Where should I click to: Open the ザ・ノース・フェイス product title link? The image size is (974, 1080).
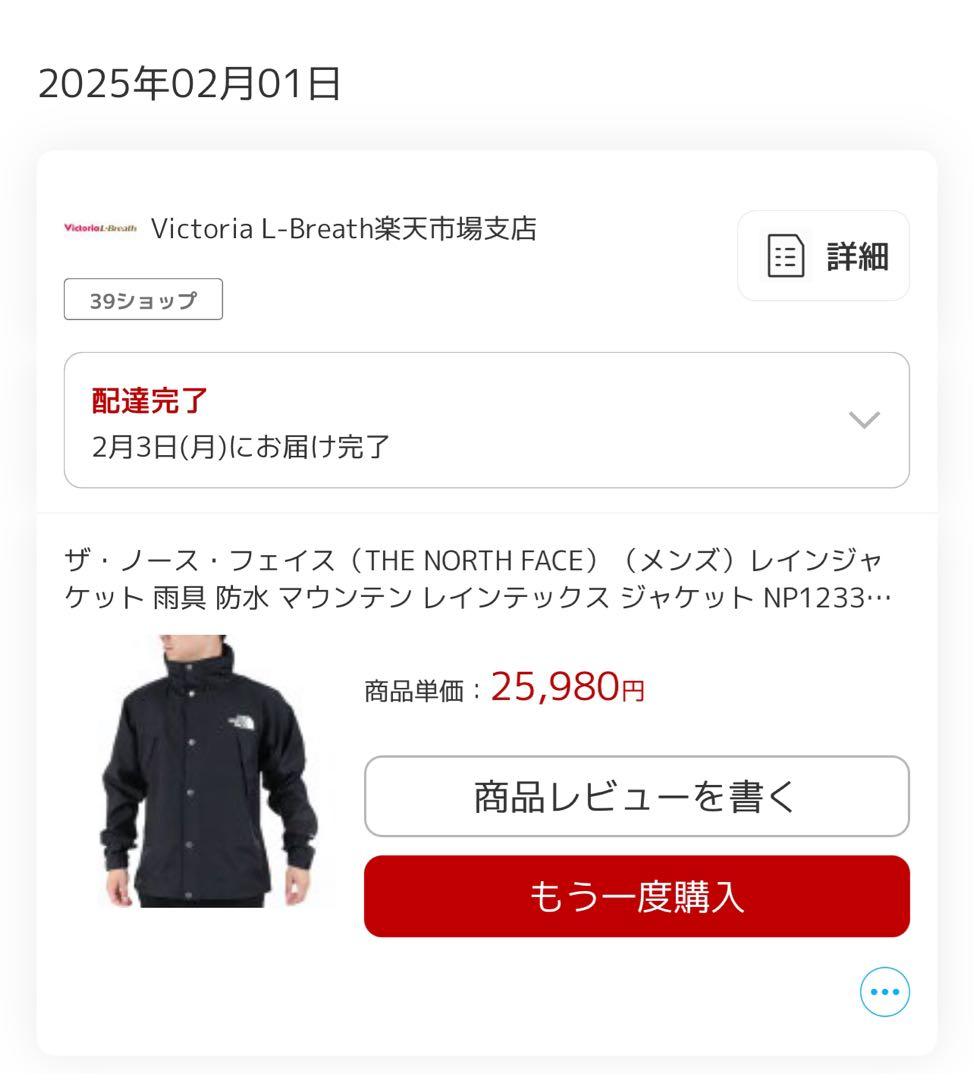click(477, 579)
